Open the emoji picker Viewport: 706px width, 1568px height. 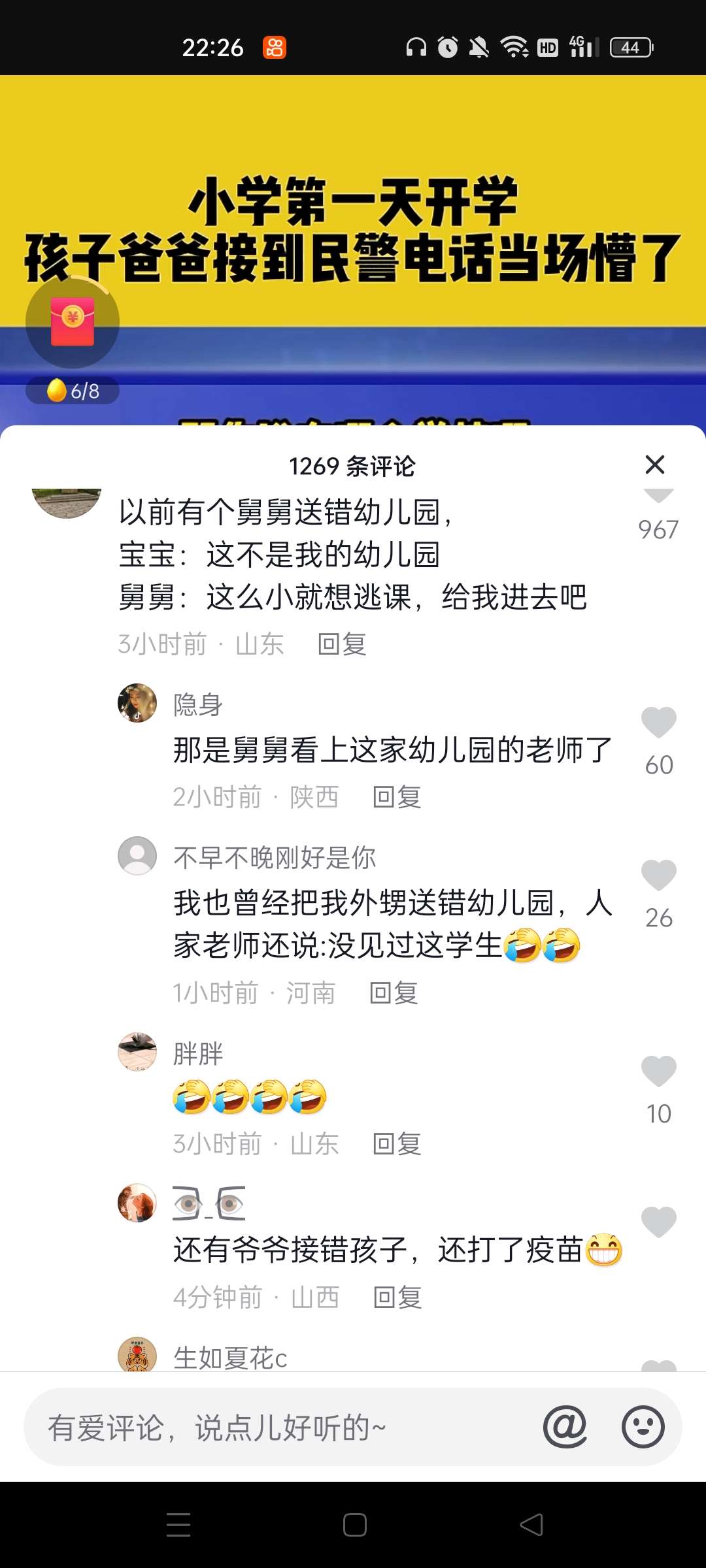[643, 1427]
